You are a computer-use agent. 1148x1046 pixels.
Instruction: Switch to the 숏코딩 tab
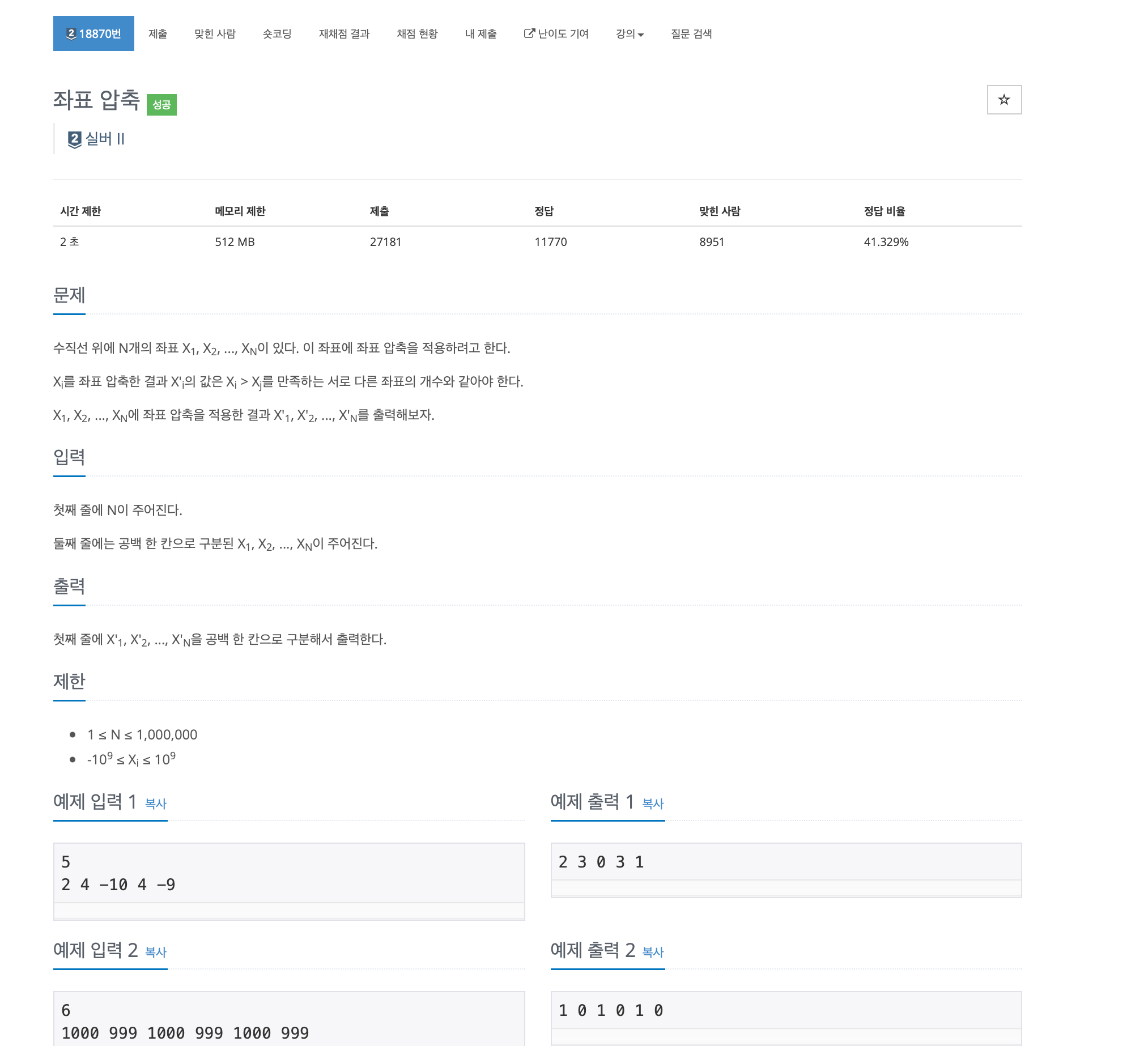[277, 33]
